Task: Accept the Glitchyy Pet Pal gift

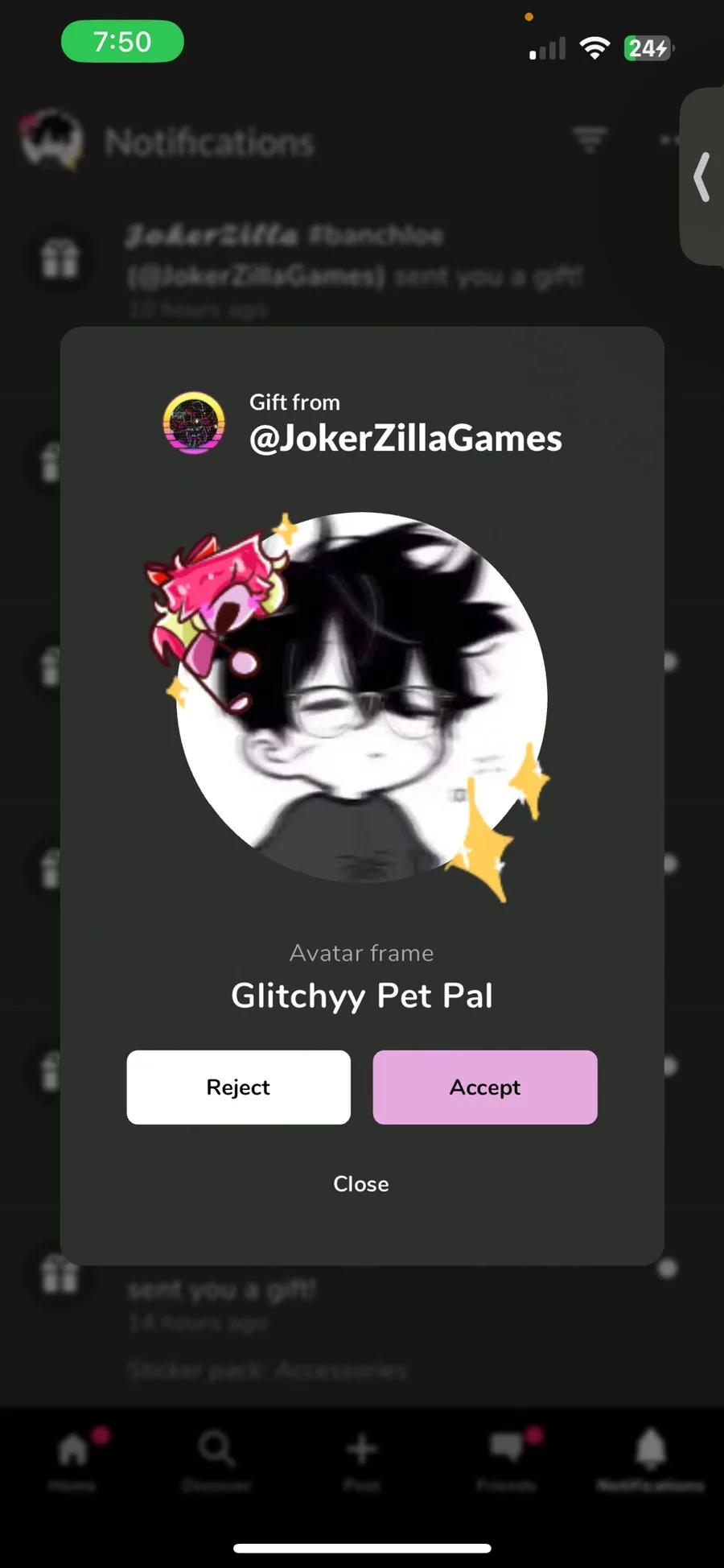Action: click(x=484, y=1087)
